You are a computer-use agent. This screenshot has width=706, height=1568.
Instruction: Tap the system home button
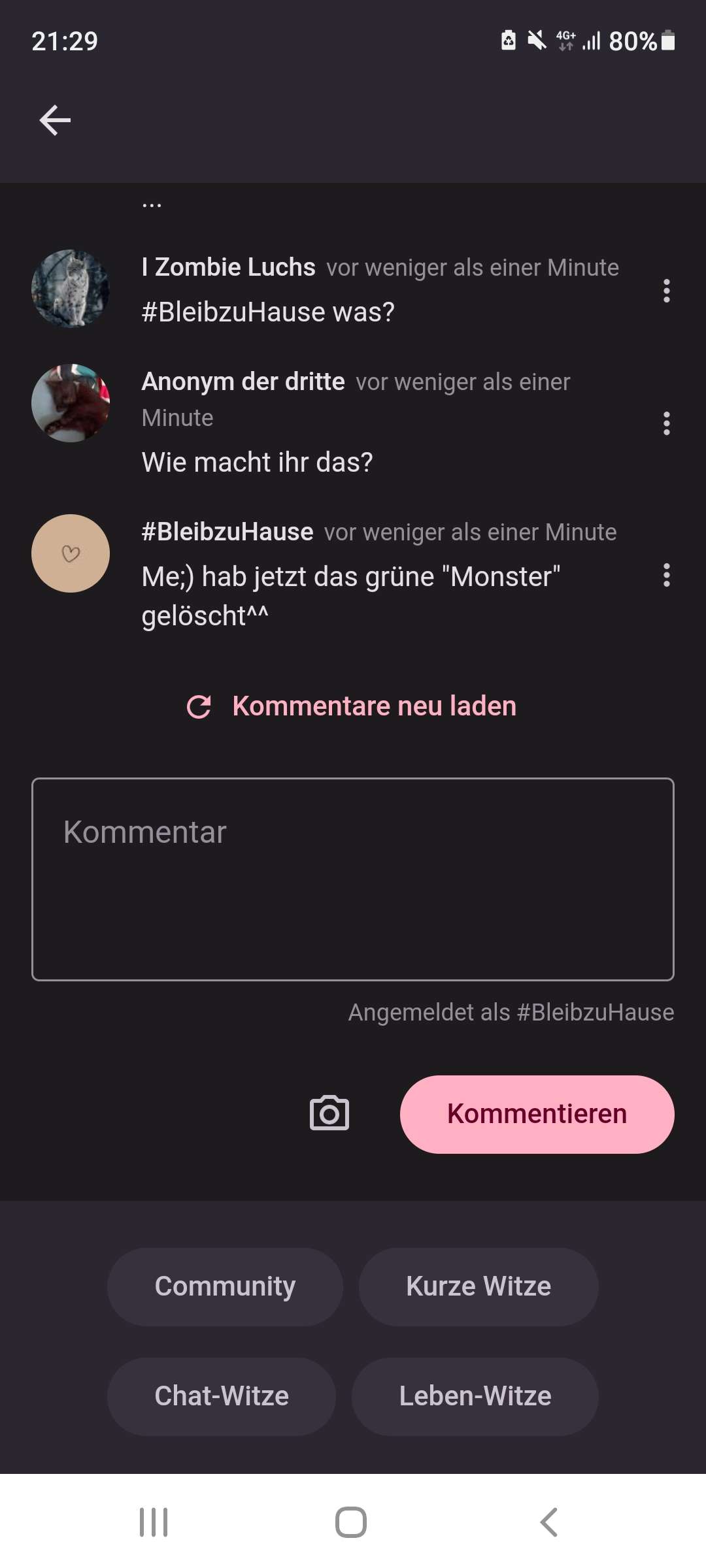[351, 1522]
